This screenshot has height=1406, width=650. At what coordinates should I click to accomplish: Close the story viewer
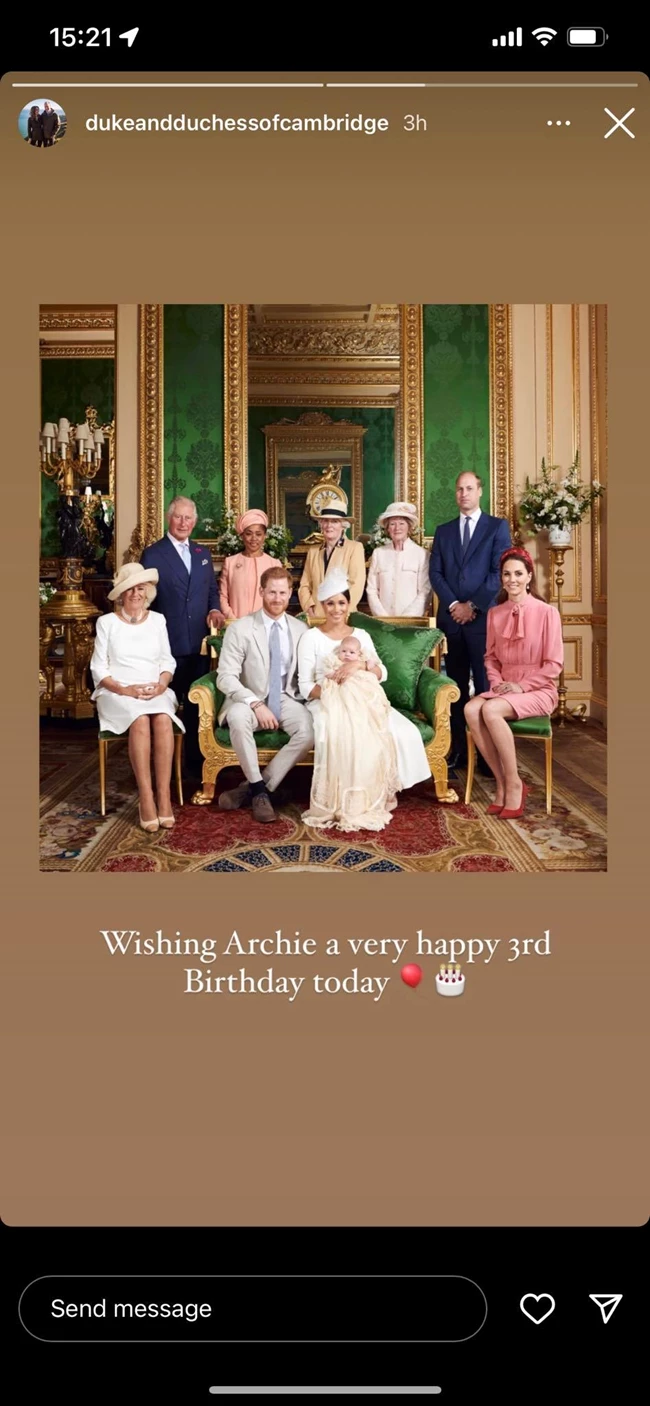tap(619, 123)
